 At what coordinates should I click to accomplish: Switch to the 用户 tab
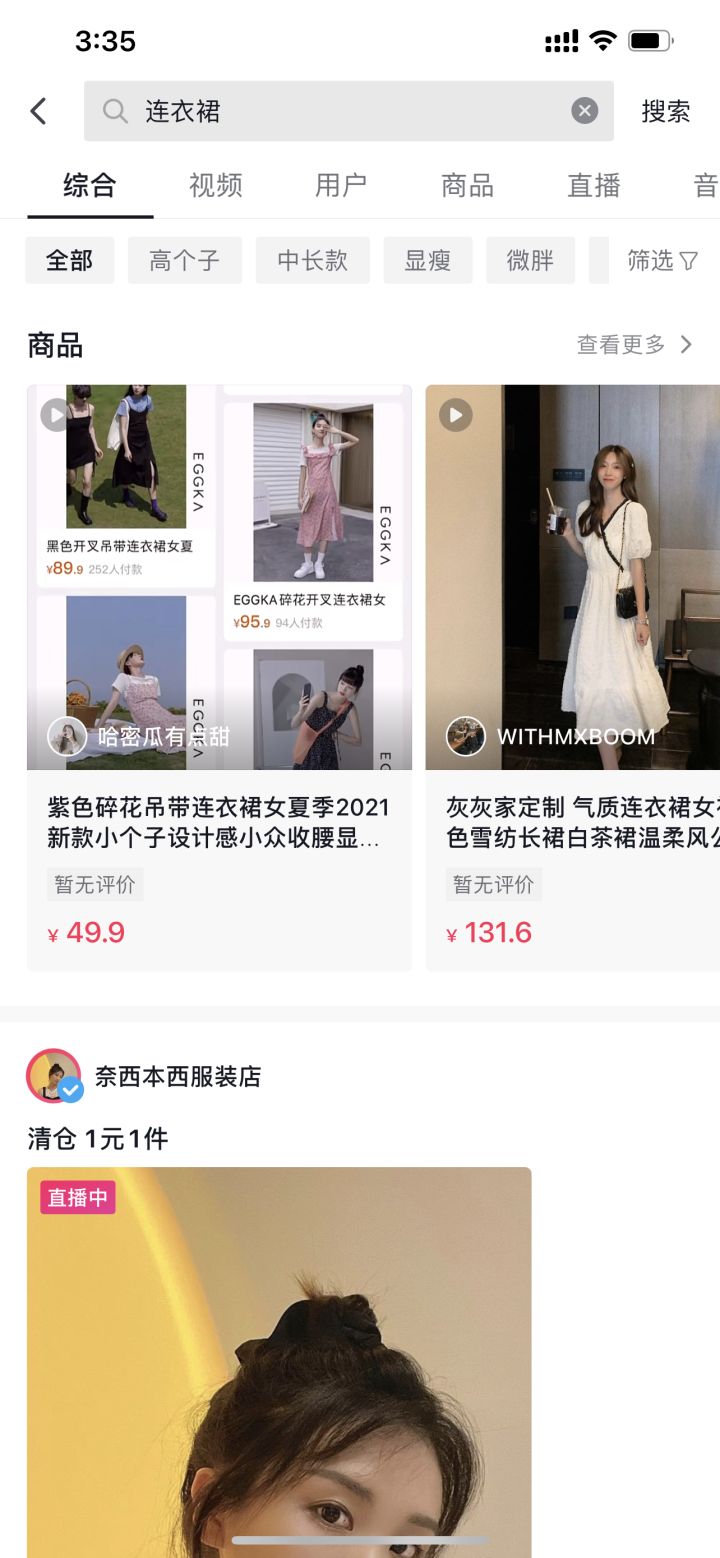click(341, 185)
